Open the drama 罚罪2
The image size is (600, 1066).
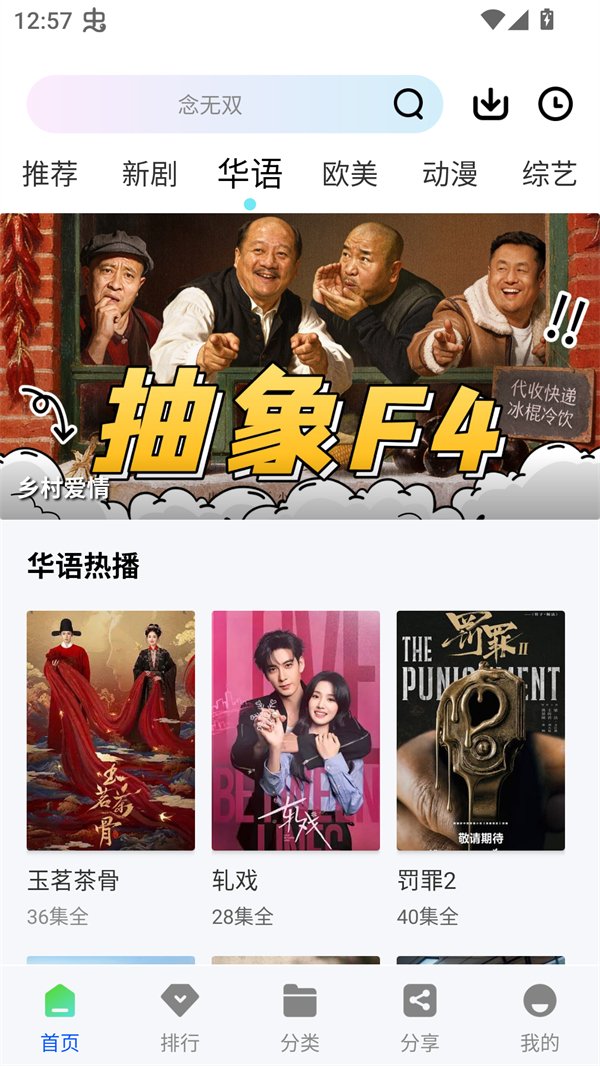(x=481, y=731)
